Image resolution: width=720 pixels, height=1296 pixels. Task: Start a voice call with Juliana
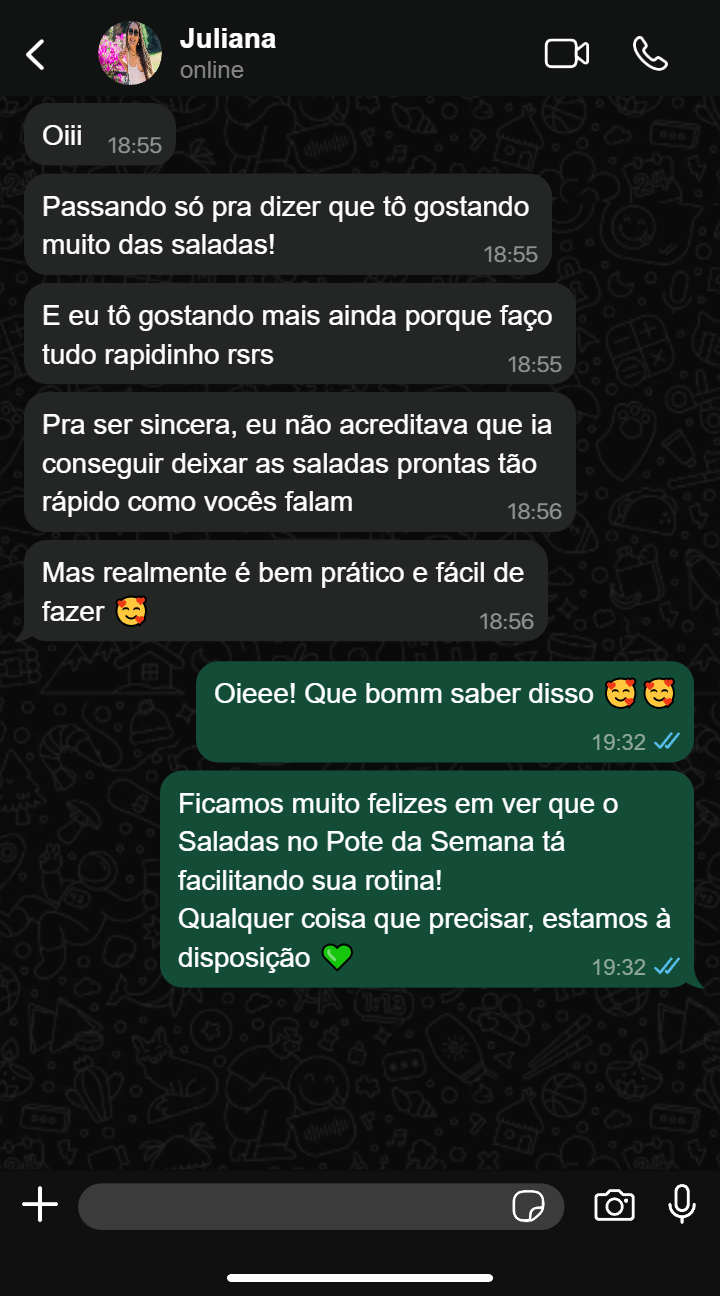pos(651,52)
